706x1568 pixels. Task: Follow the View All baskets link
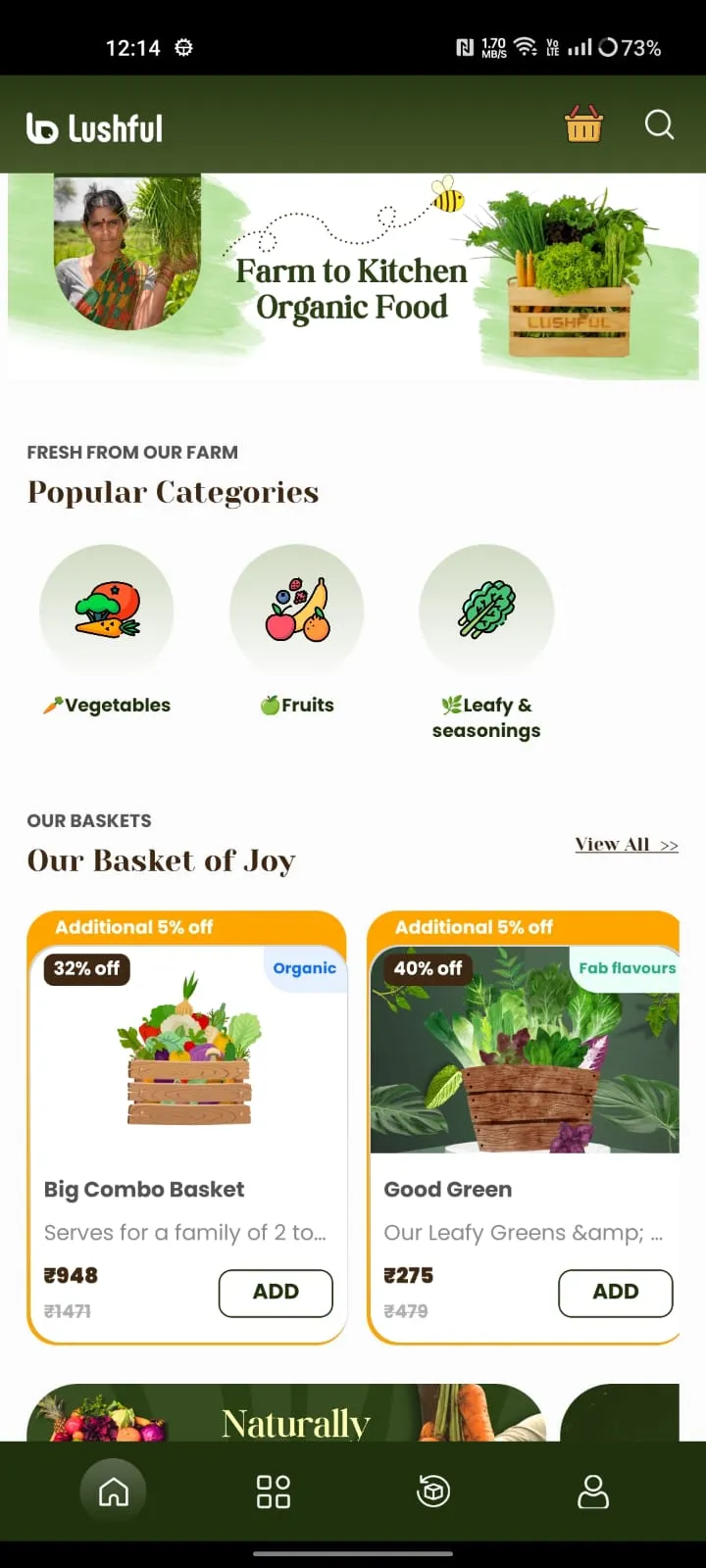coord(626,845)
